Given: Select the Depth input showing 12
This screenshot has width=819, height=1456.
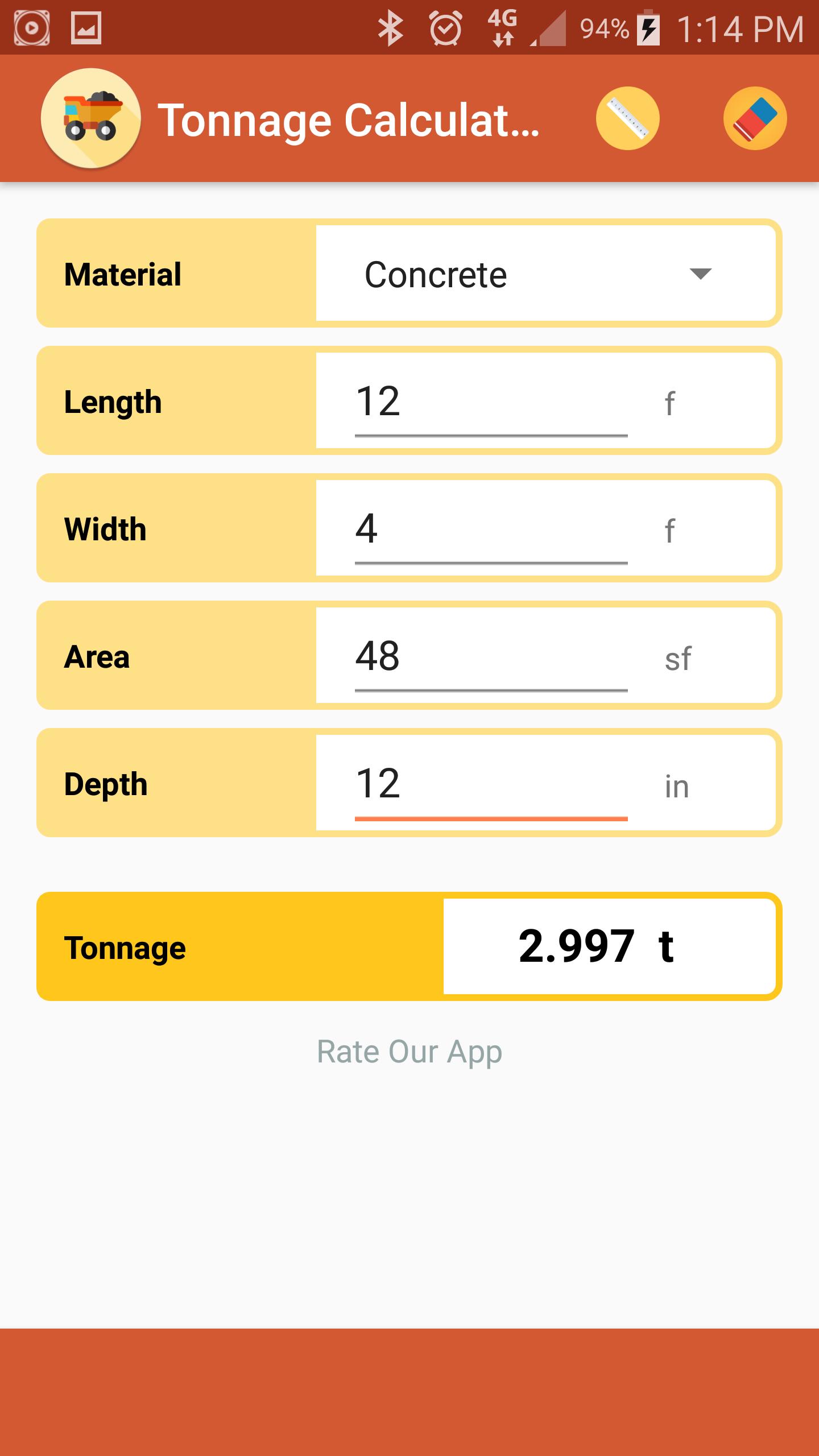Looking at the screenshot, I should click(489, 784).
